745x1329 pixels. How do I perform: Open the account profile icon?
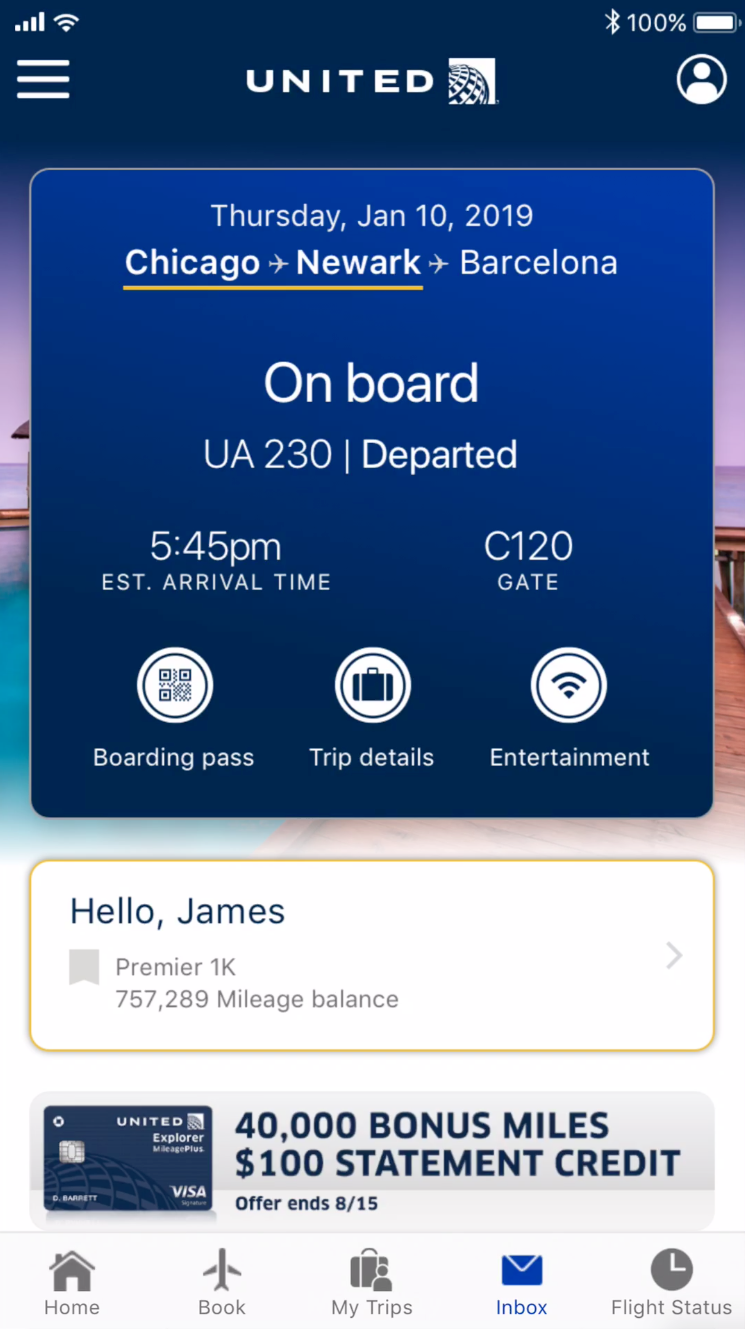pos(701,79)
